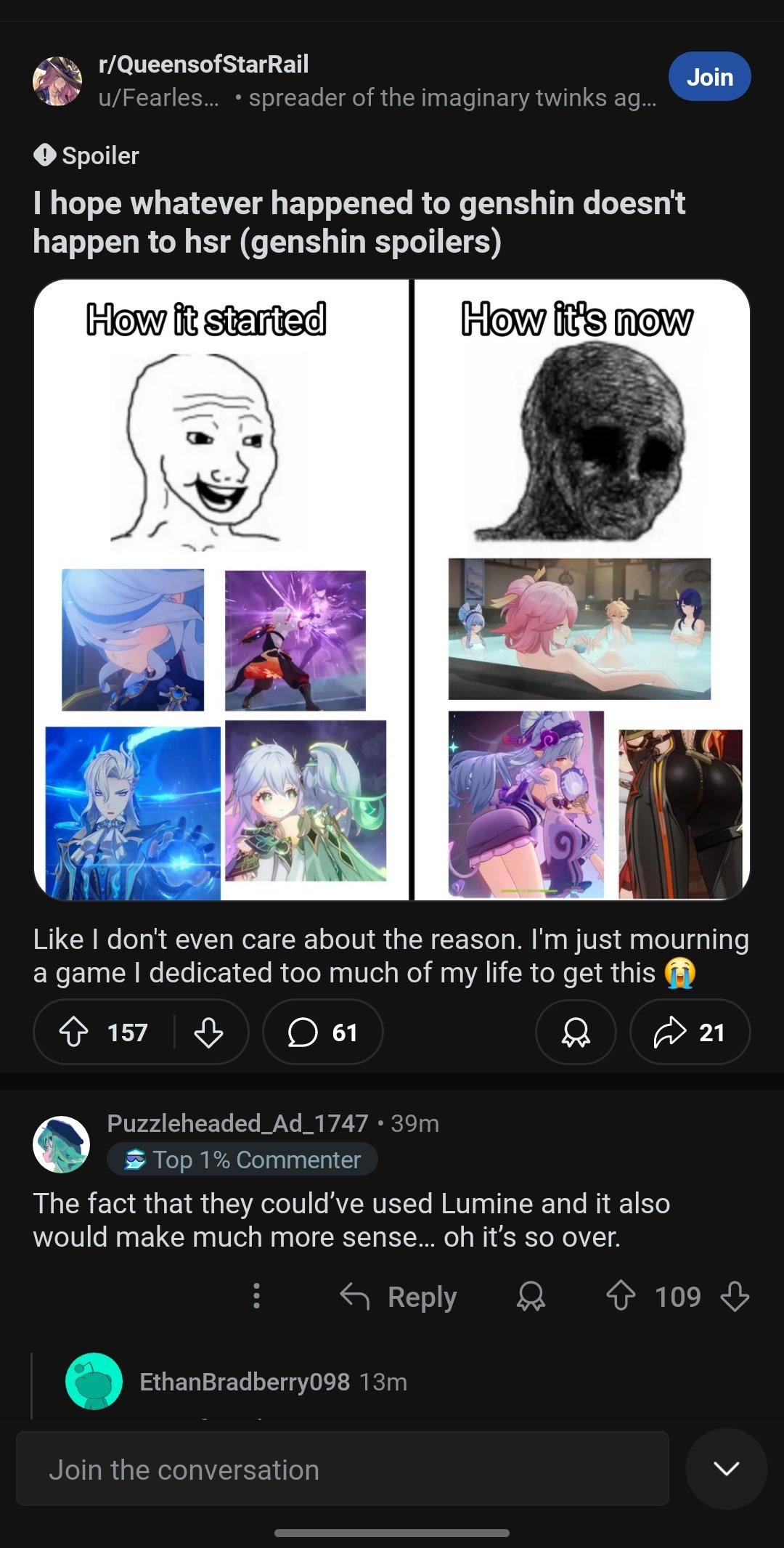
Task: Open the post's 61 comments
Action: [322, 1032]
